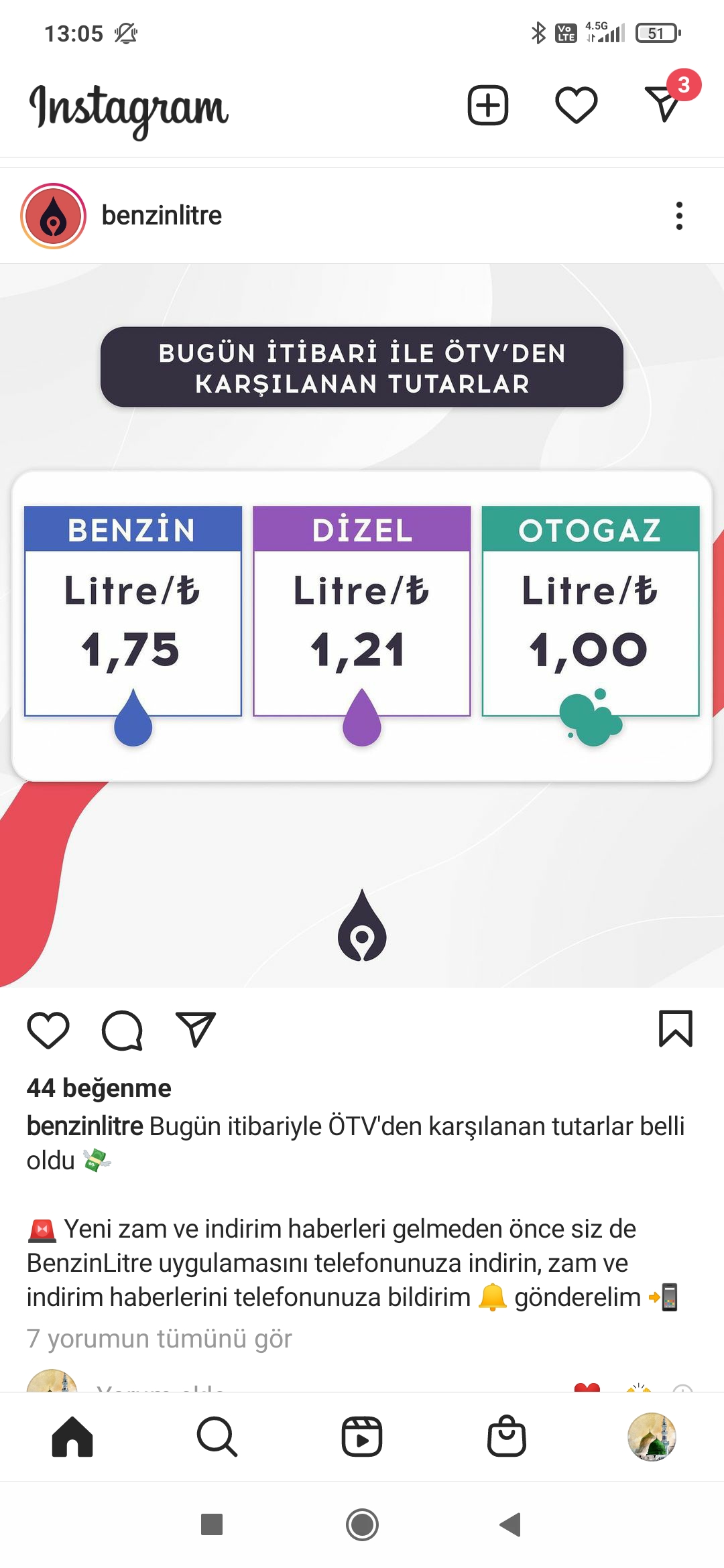Open comments via the speech bubble icon

[x=122, y=1030]
